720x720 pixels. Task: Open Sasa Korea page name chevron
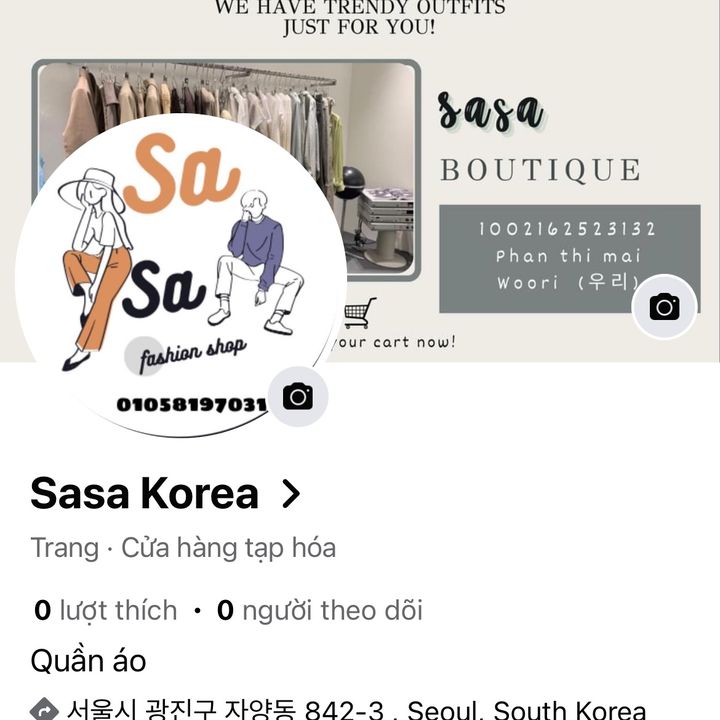click(290, 493)
